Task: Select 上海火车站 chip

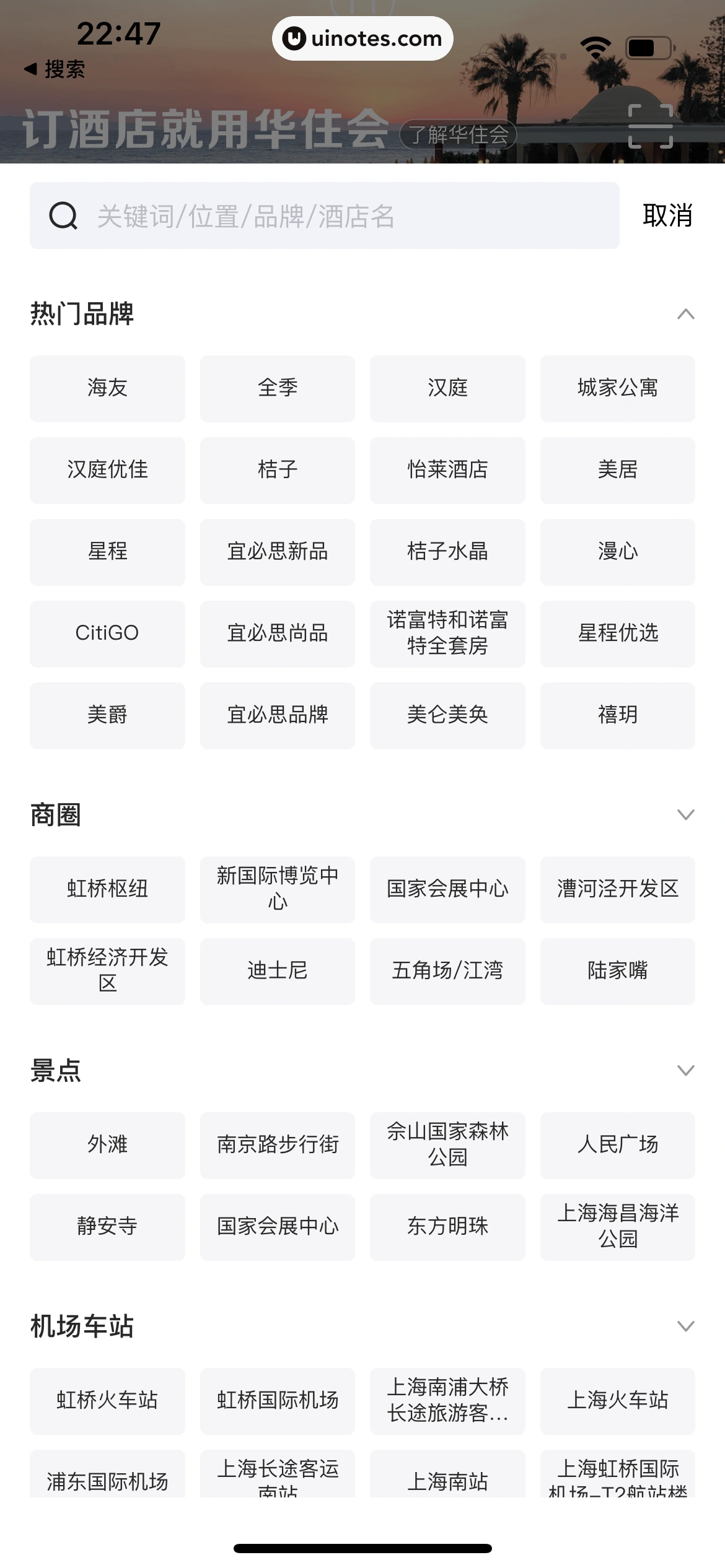Action: click(617, 1401)
